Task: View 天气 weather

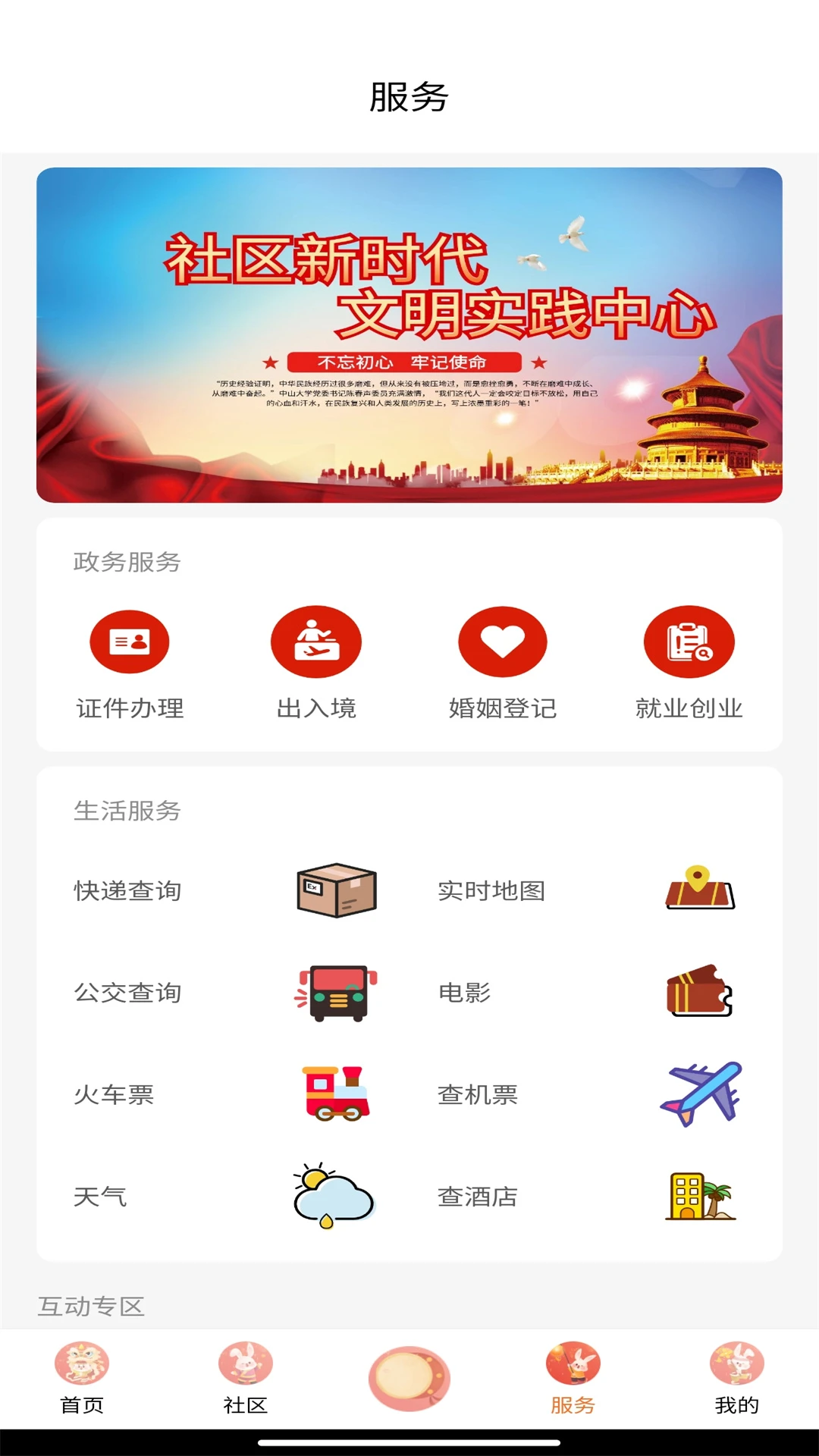Action: point(224,1197)
